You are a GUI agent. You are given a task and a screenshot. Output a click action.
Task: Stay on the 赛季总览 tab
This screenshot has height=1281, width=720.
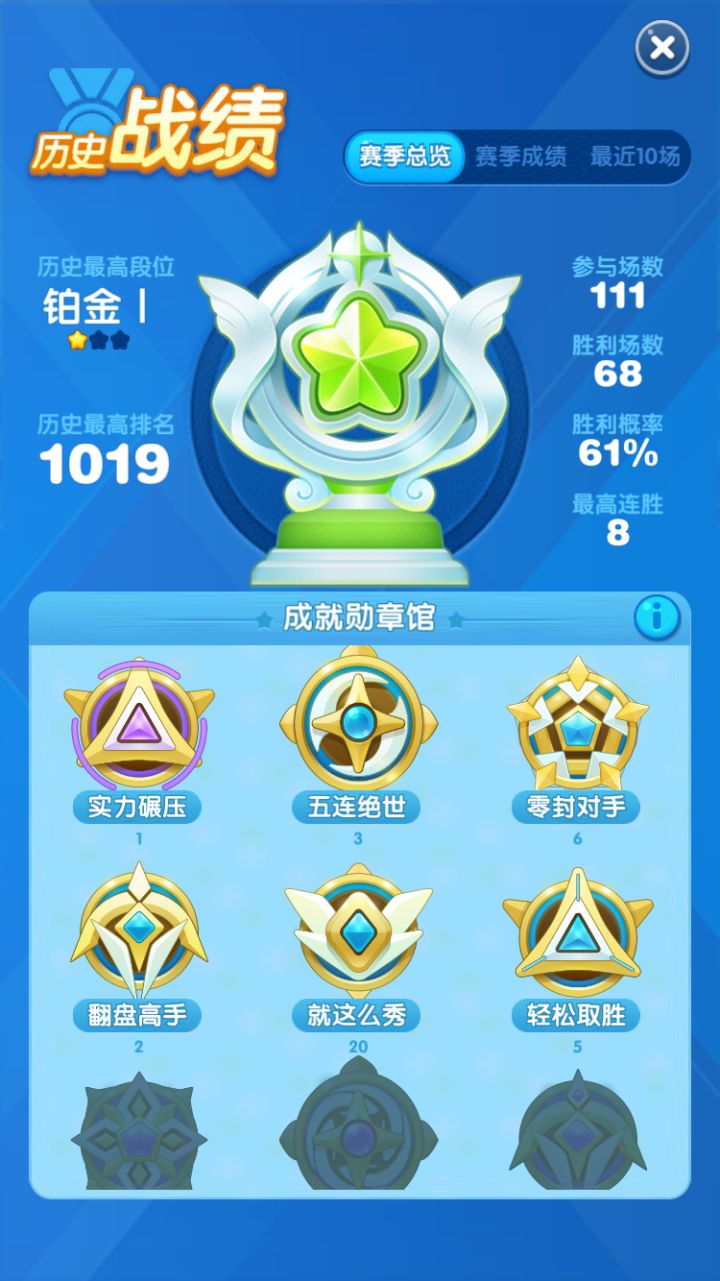406,157
